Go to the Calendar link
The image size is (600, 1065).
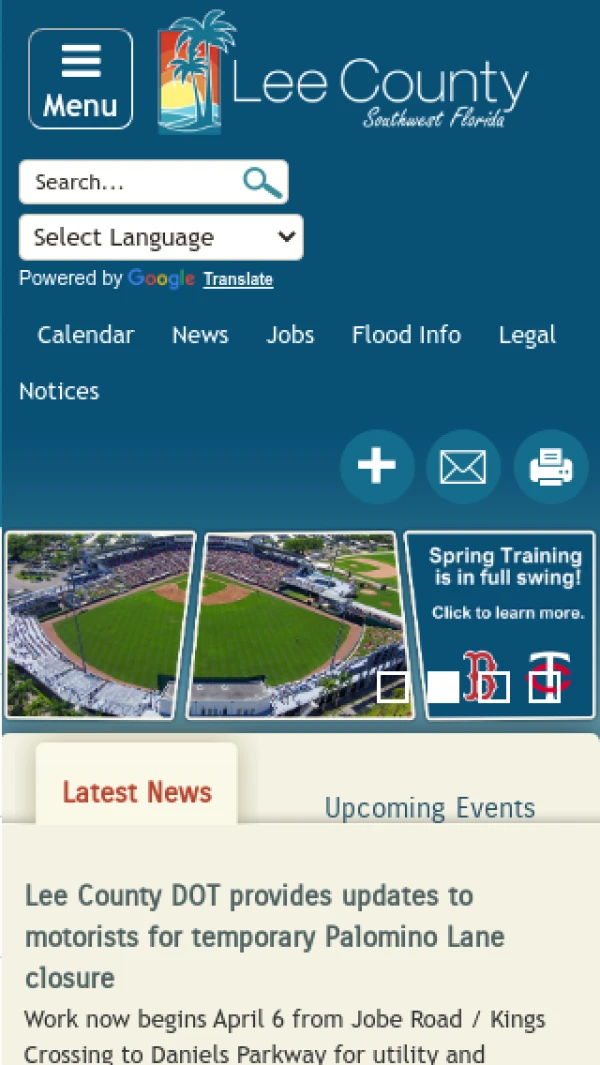pyautogui.click(x=86, y=335)
